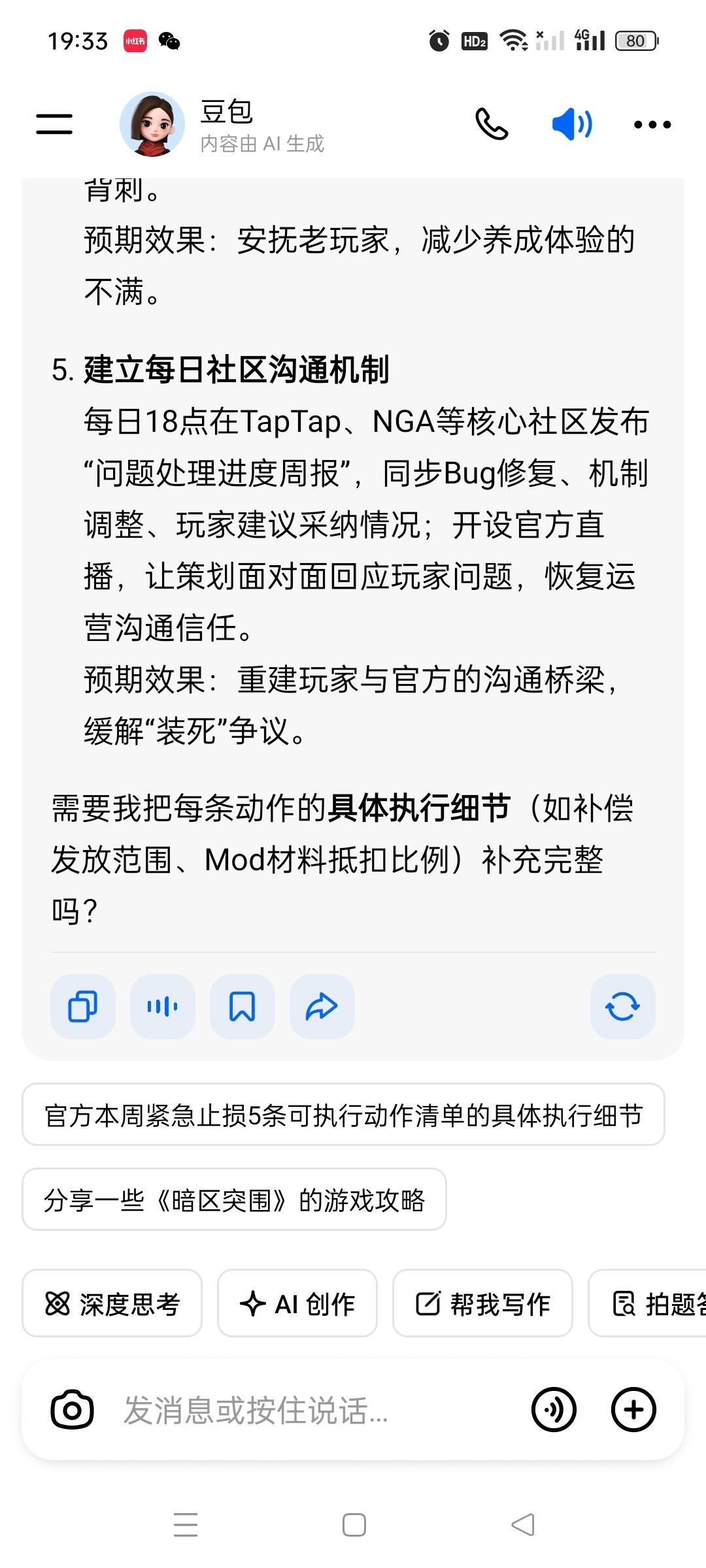706x1568 pixels.
Task: Open the three-dot overflow menu
Action: [652, 124]
